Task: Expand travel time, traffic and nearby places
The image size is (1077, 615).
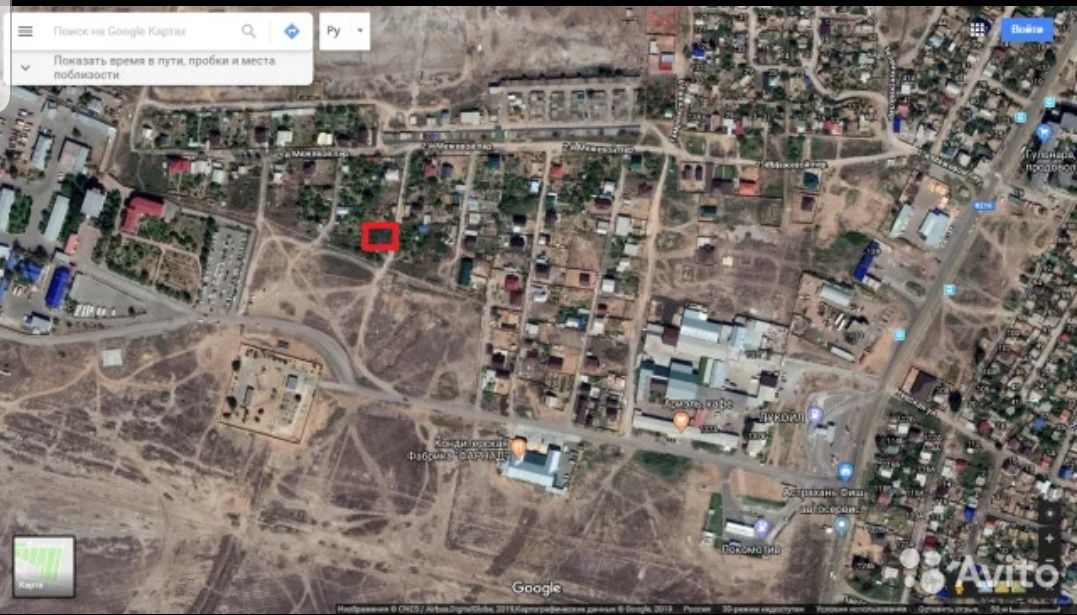Action: tap(26, 67)
